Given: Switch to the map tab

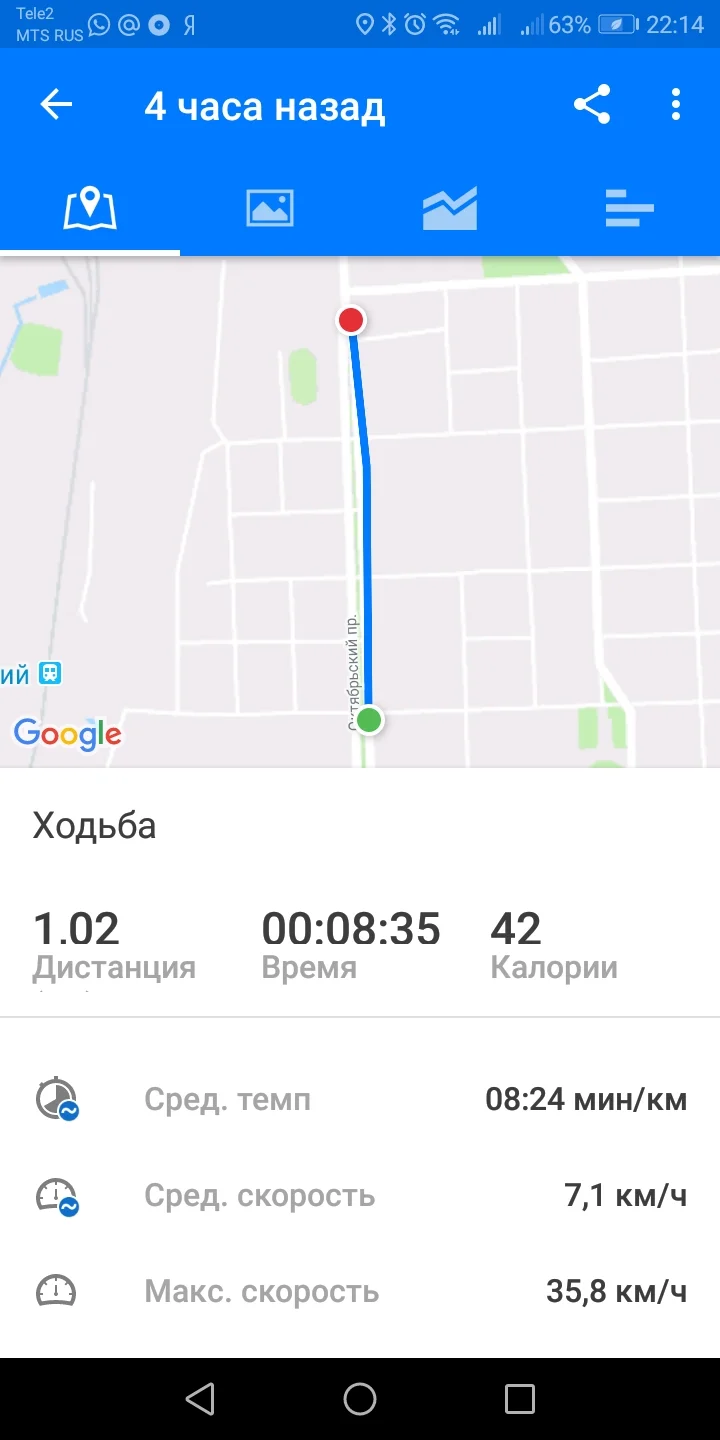Looking at the screenshot, I should point(90,209).
